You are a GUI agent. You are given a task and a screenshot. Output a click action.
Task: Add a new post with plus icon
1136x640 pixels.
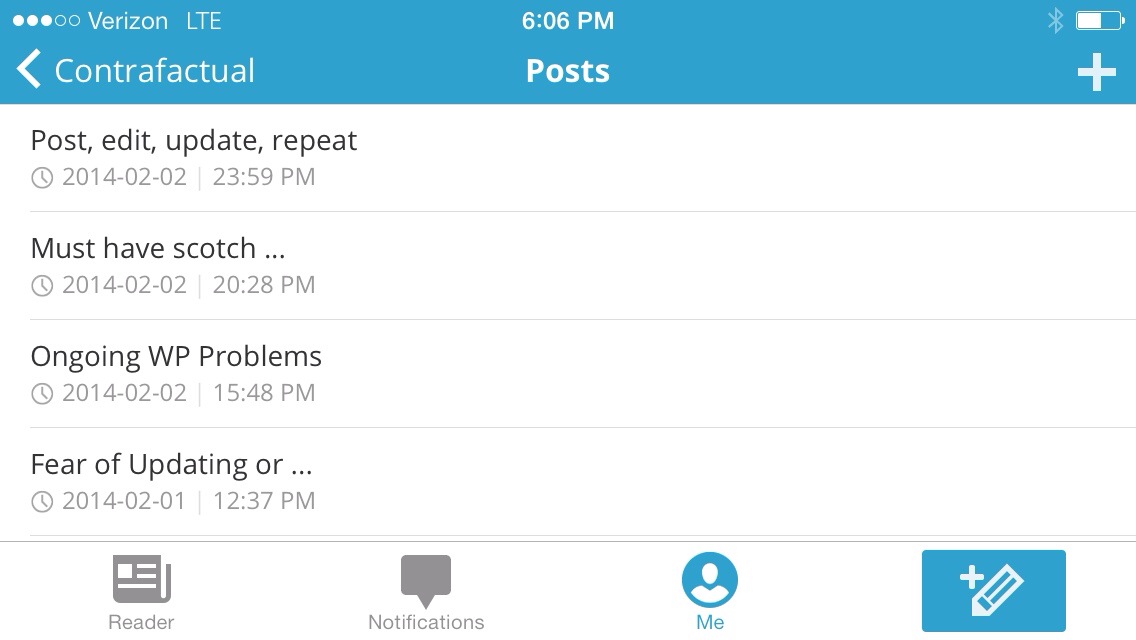click(1096, 72)
